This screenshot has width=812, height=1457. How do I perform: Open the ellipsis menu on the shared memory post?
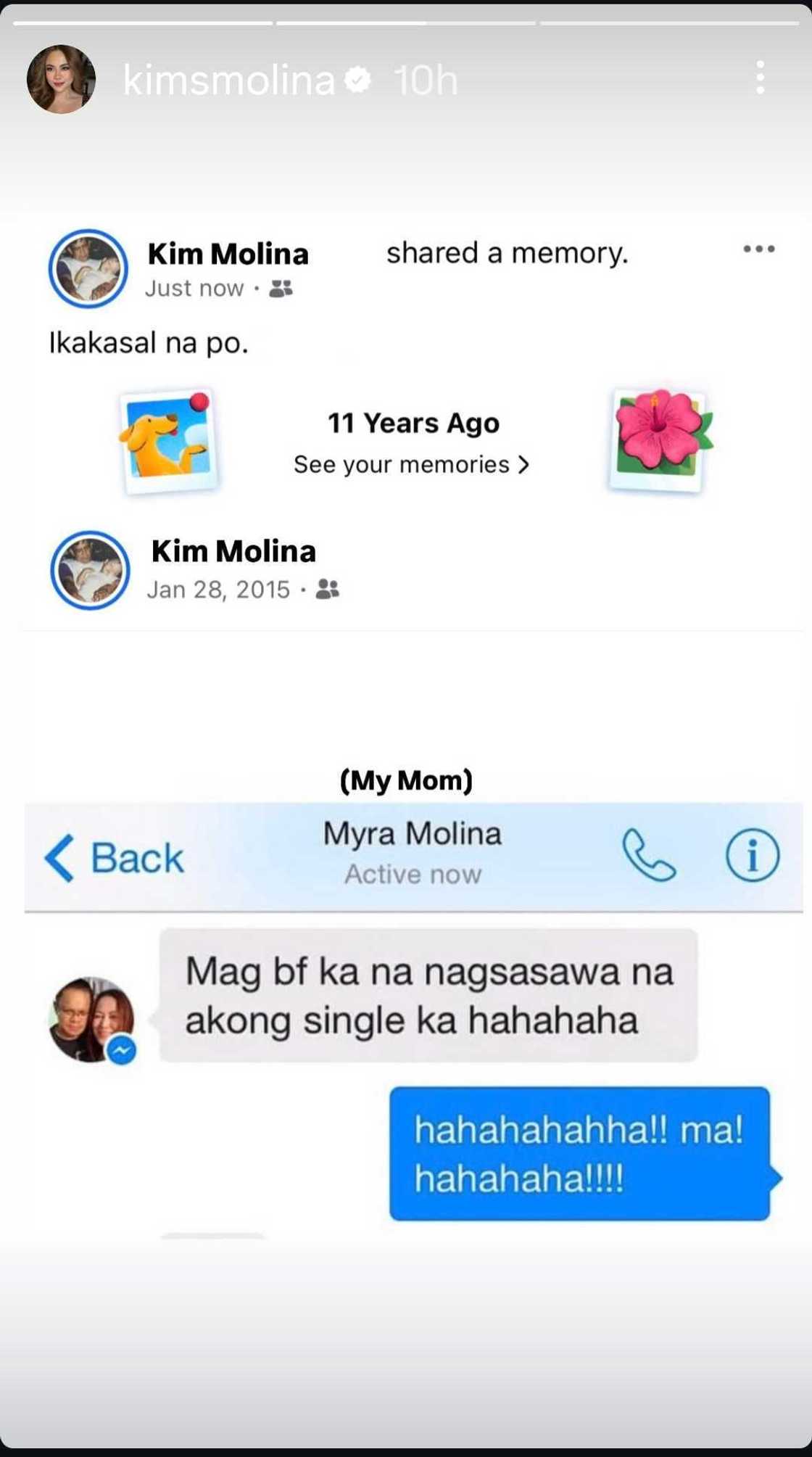tap(760, 248)
